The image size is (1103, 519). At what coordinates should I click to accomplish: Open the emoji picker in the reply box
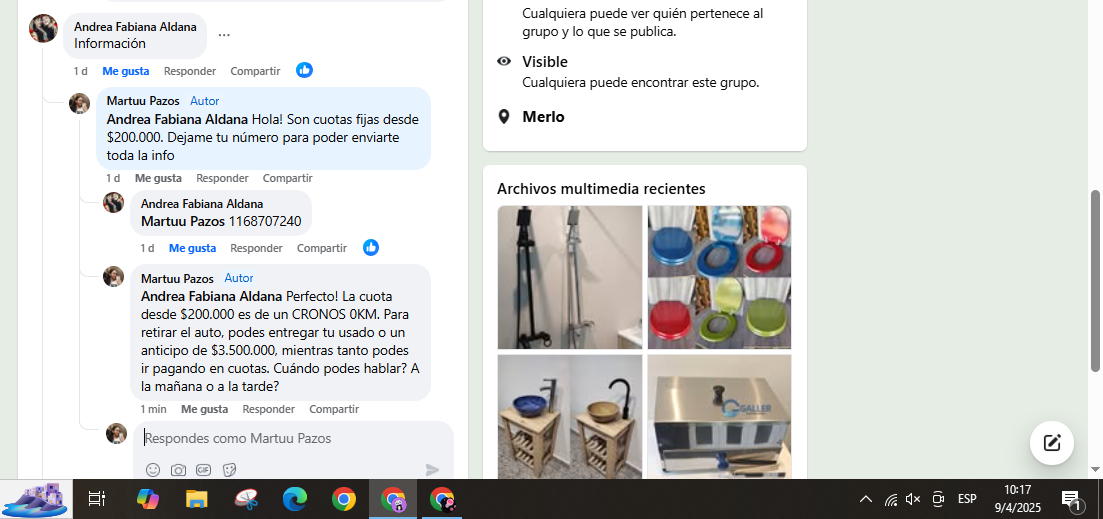pyautogui.click(x=153, y=470)
